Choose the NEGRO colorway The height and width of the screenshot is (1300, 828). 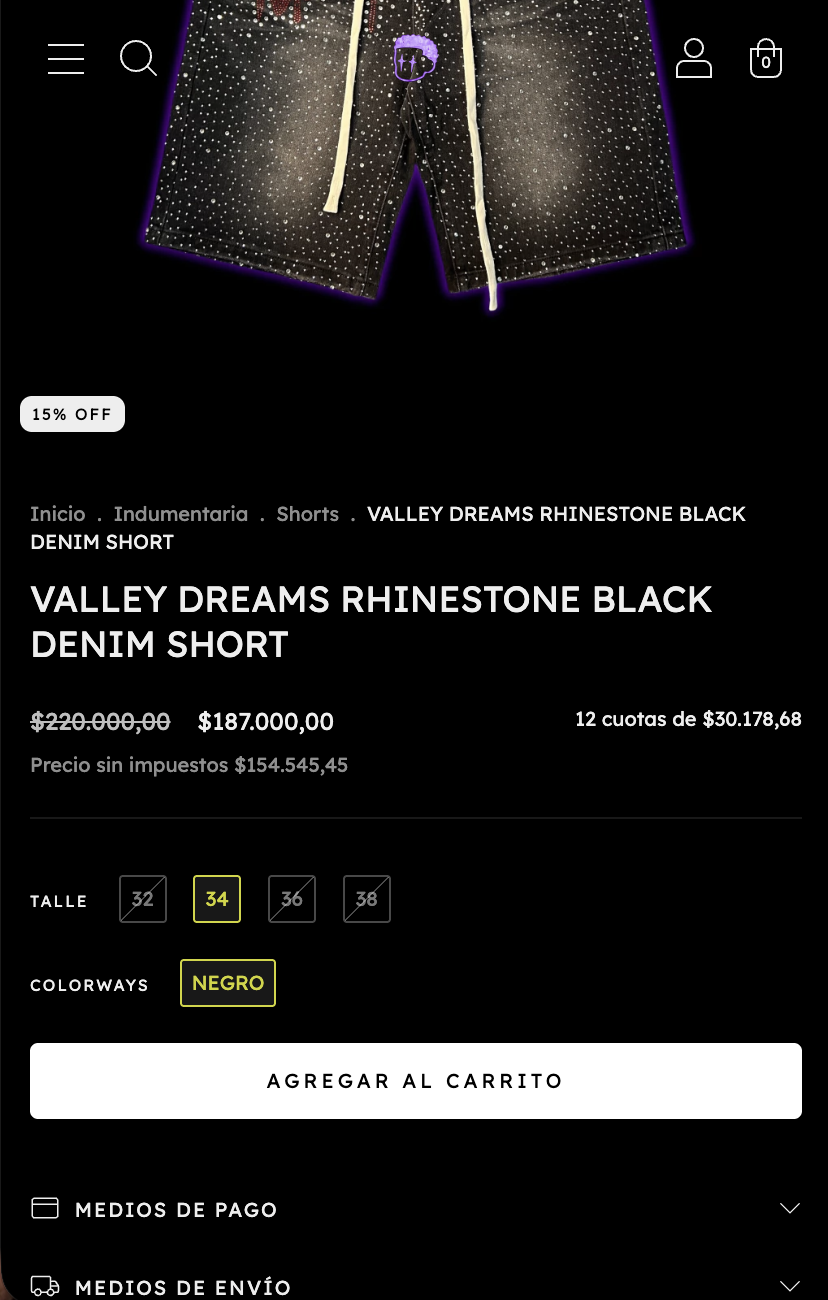click(228, 983)
